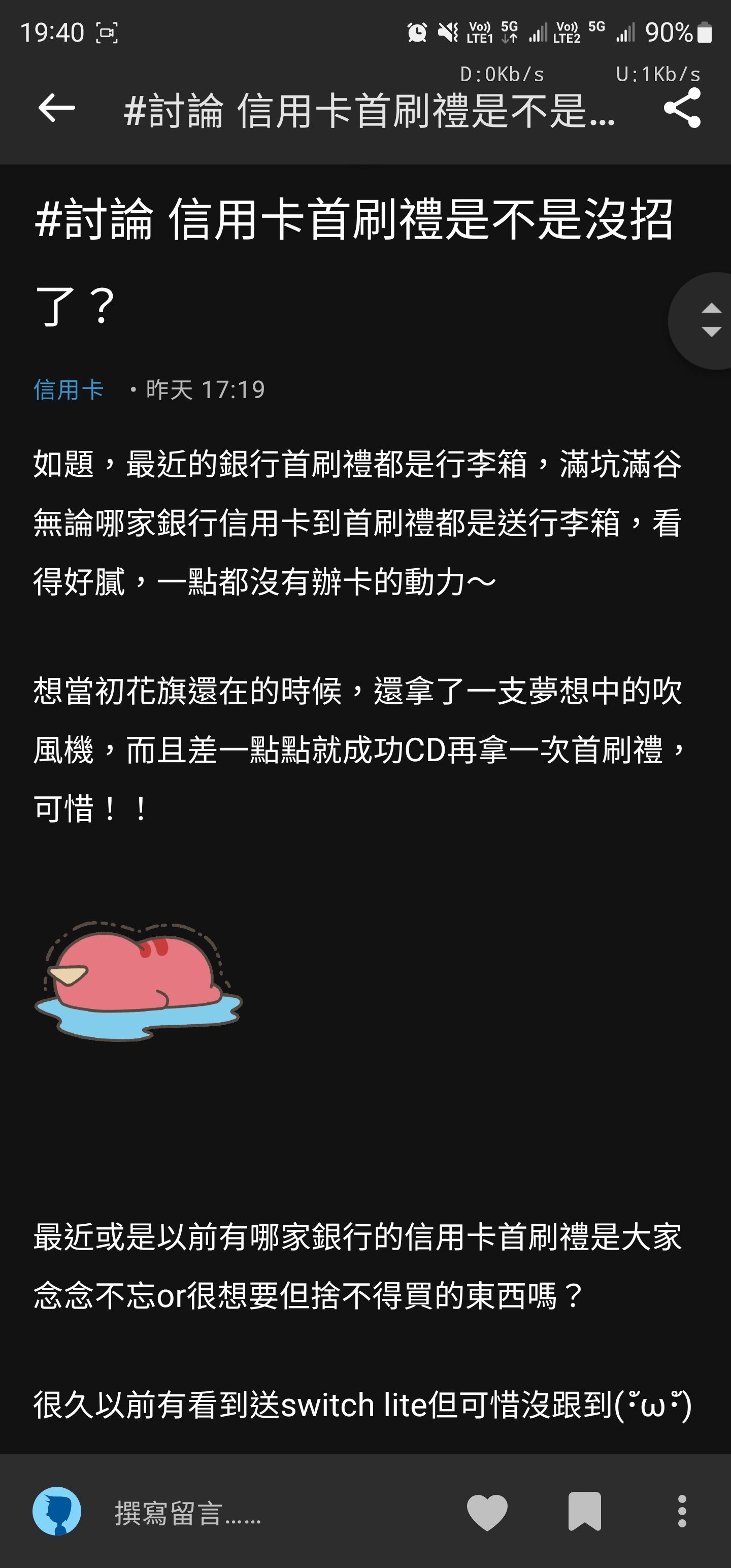Bookmark this post
This screenshot has width=731, height=1568.
pyautogui.click(x=584, y=1512)
